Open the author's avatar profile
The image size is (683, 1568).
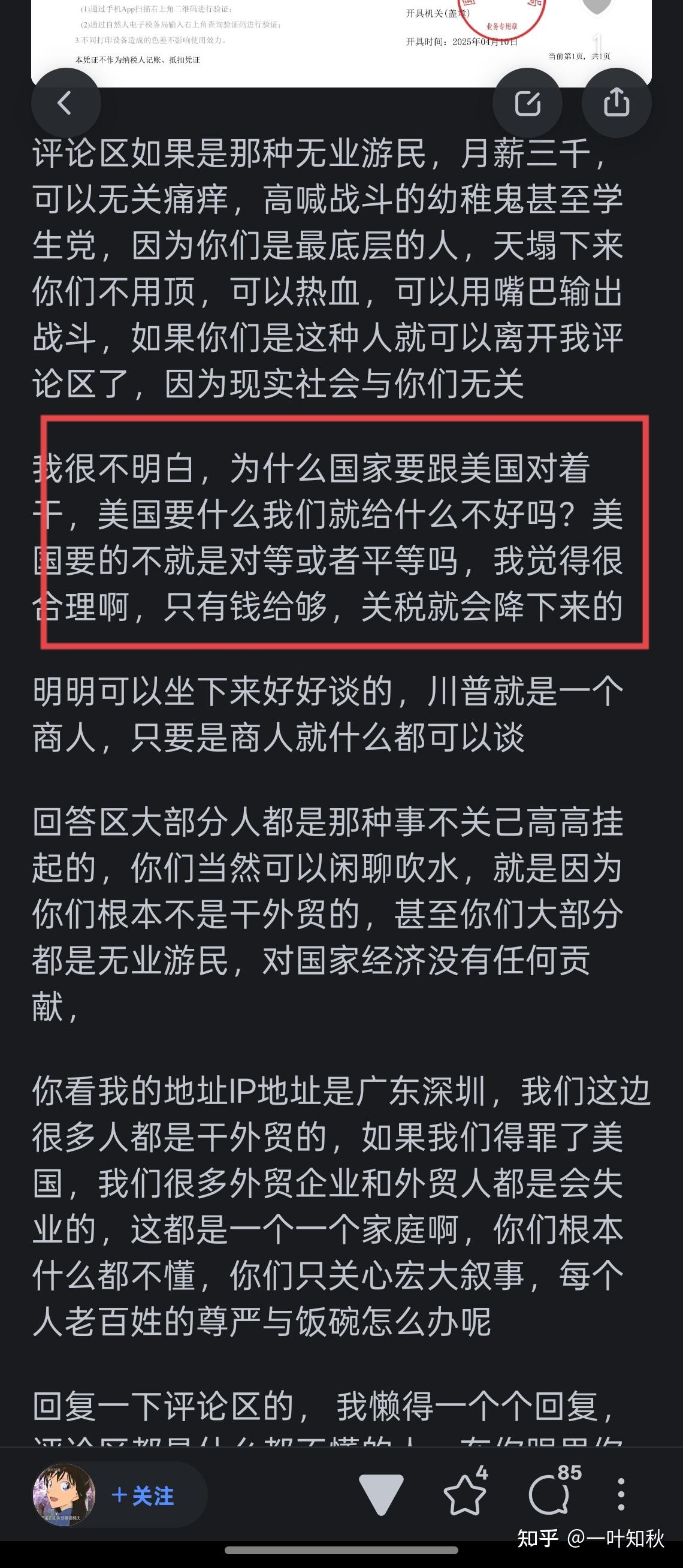[x=64, y=1495]
